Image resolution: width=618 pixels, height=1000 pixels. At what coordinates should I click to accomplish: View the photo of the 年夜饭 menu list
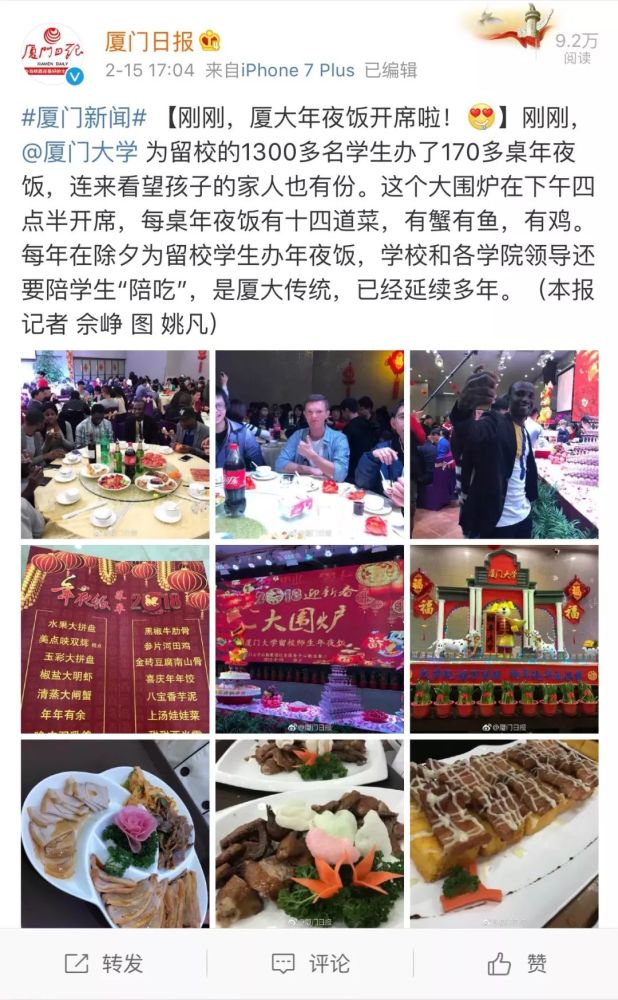[x=115, y=638]
